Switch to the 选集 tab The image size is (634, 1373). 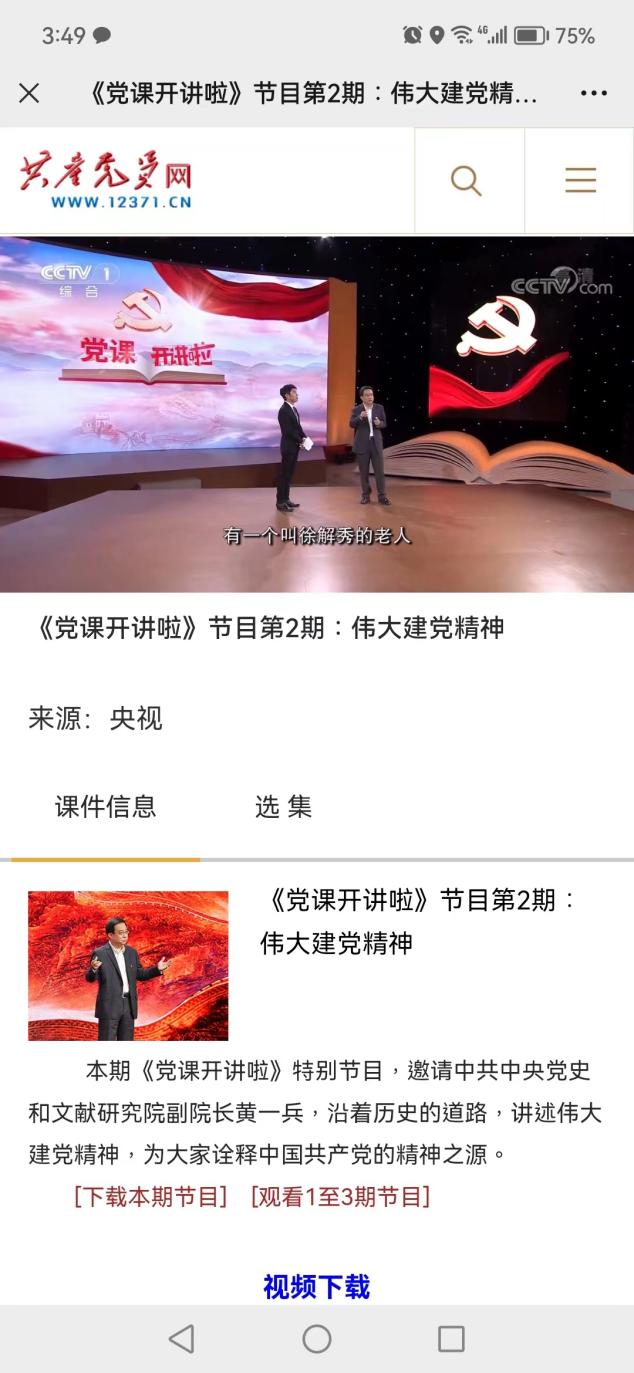pyautogui.click(x=283, y=807)
